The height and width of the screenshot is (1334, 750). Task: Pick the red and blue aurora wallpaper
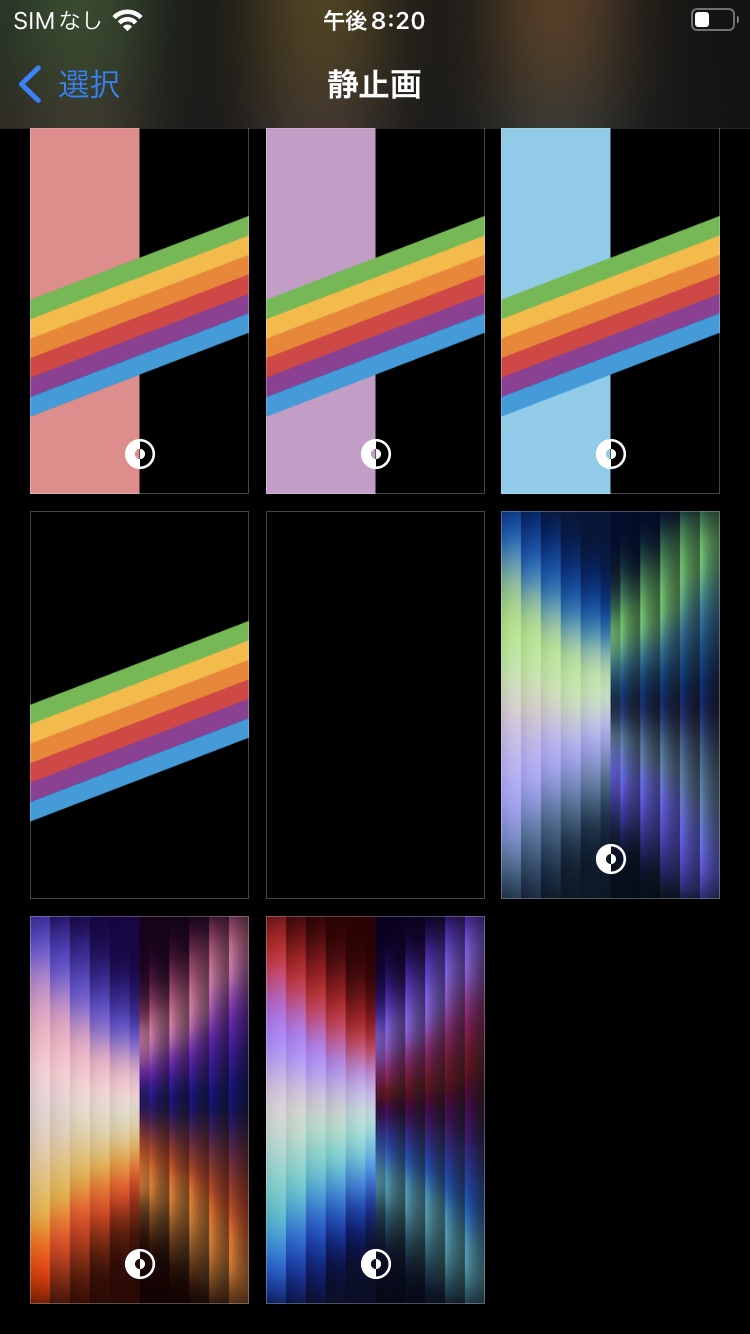click(x=375, y=1110)
